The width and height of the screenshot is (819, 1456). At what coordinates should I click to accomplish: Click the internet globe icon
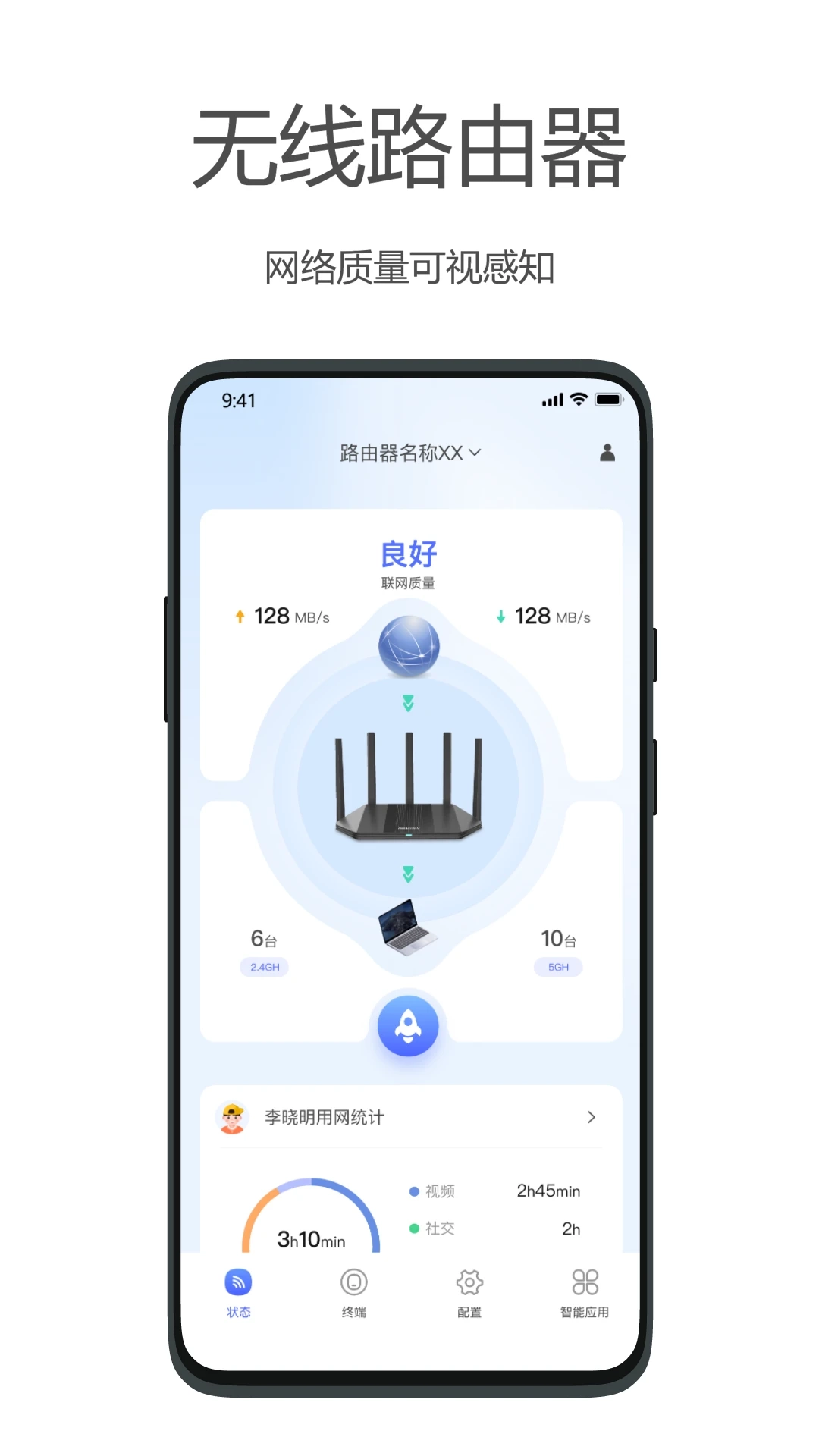click(x=408, y=646)
